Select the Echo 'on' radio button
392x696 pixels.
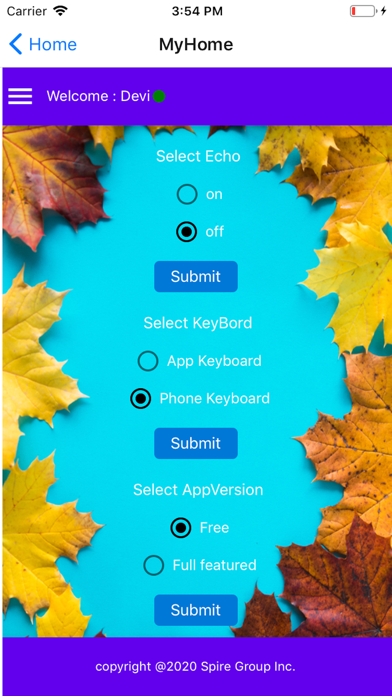coord(187,194)
